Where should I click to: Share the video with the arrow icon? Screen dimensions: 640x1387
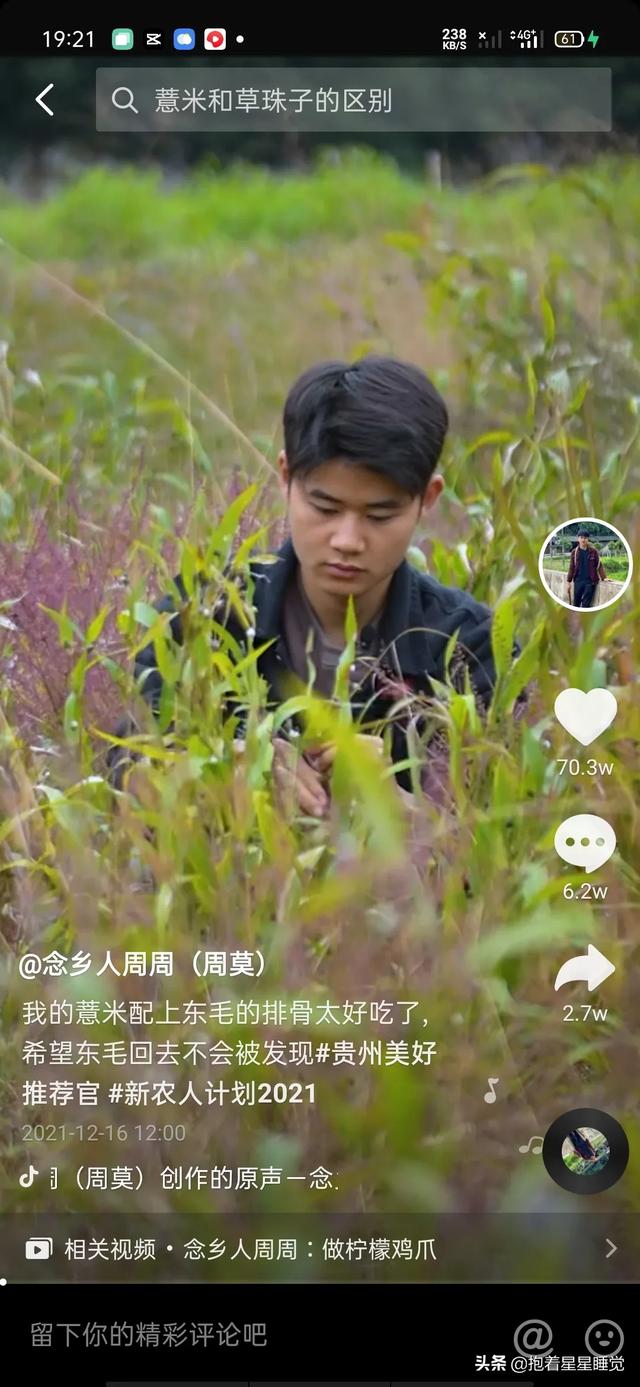[x=585, y=968]
